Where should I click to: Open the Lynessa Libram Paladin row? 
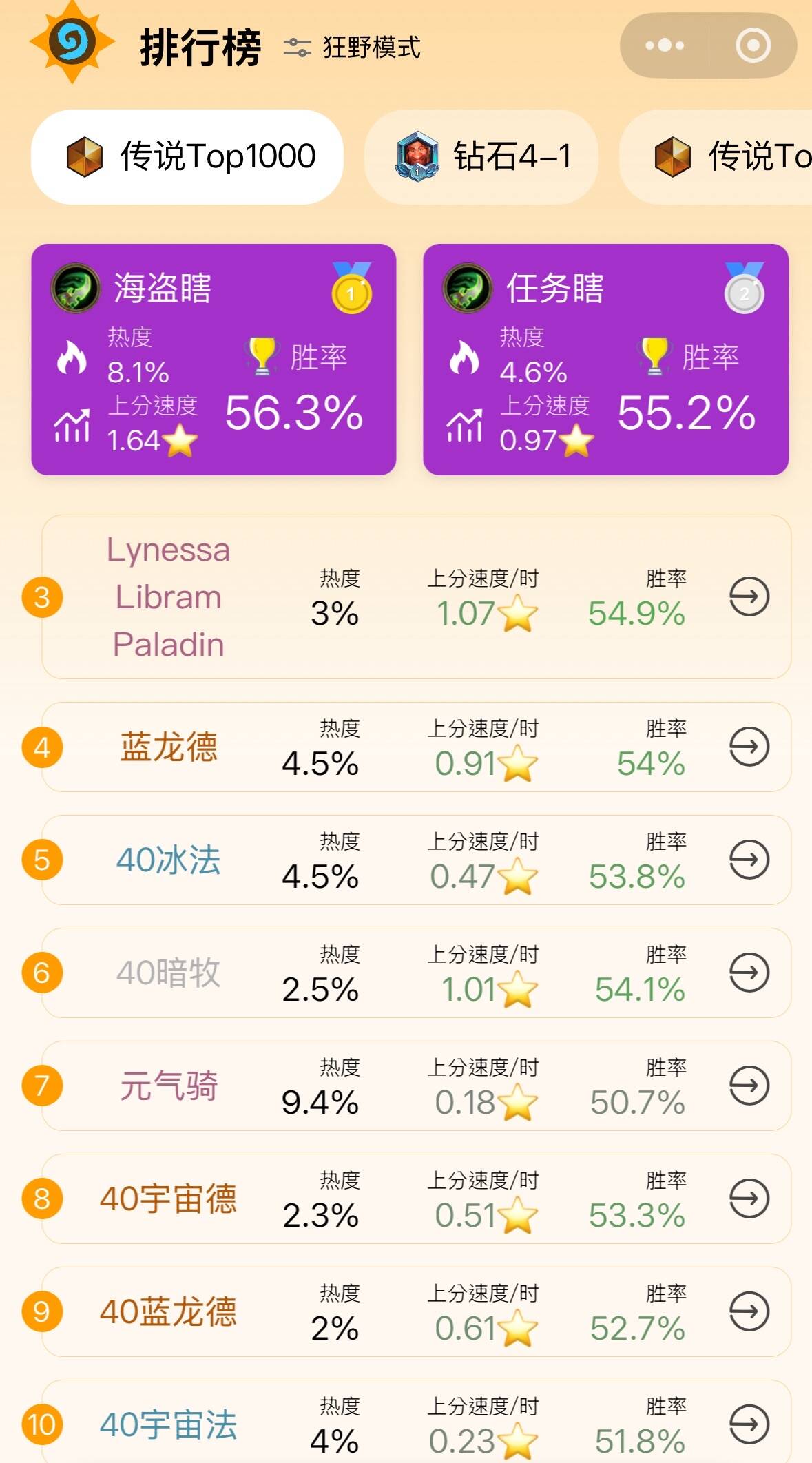416,596
